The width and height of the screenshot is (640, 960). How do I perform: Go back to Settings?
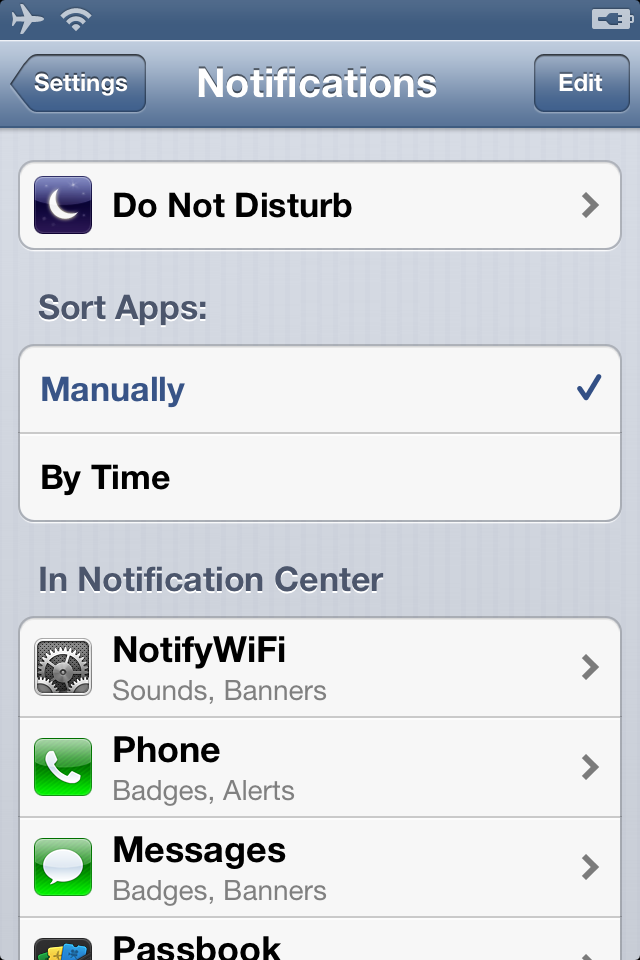click(x=80, y=83)
